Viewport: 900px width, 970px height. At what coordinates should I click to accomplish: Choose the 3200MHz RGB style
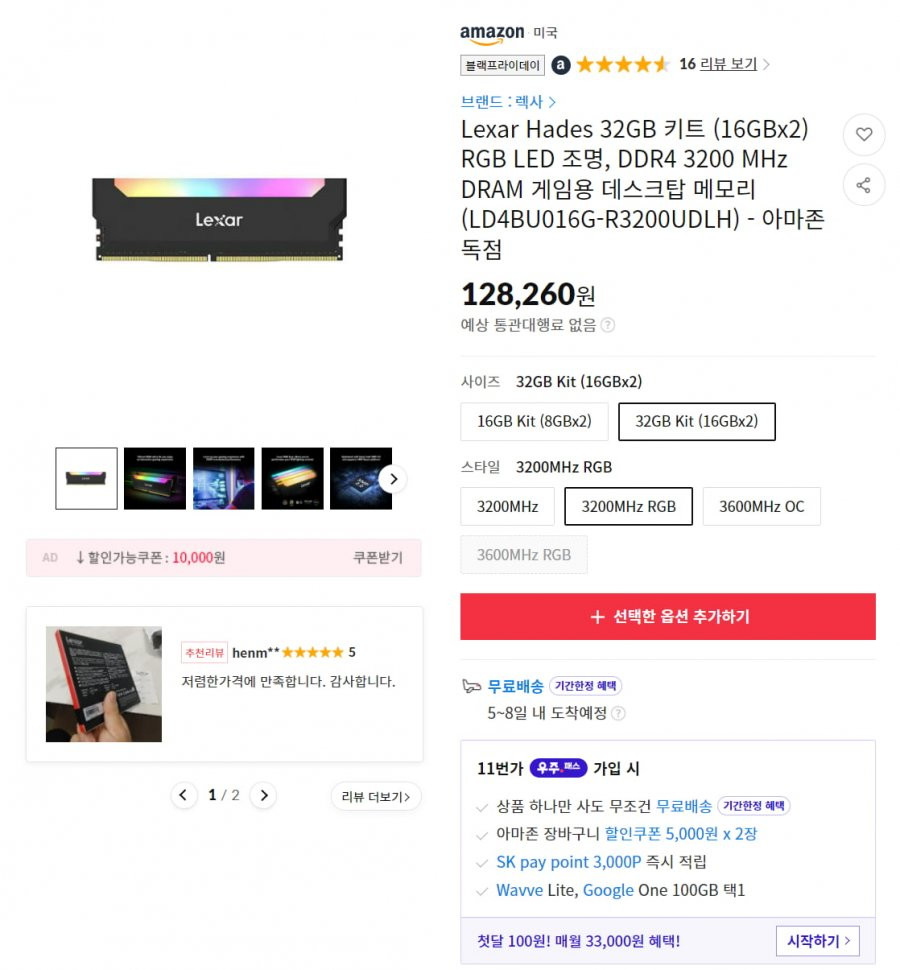[628, 506]
